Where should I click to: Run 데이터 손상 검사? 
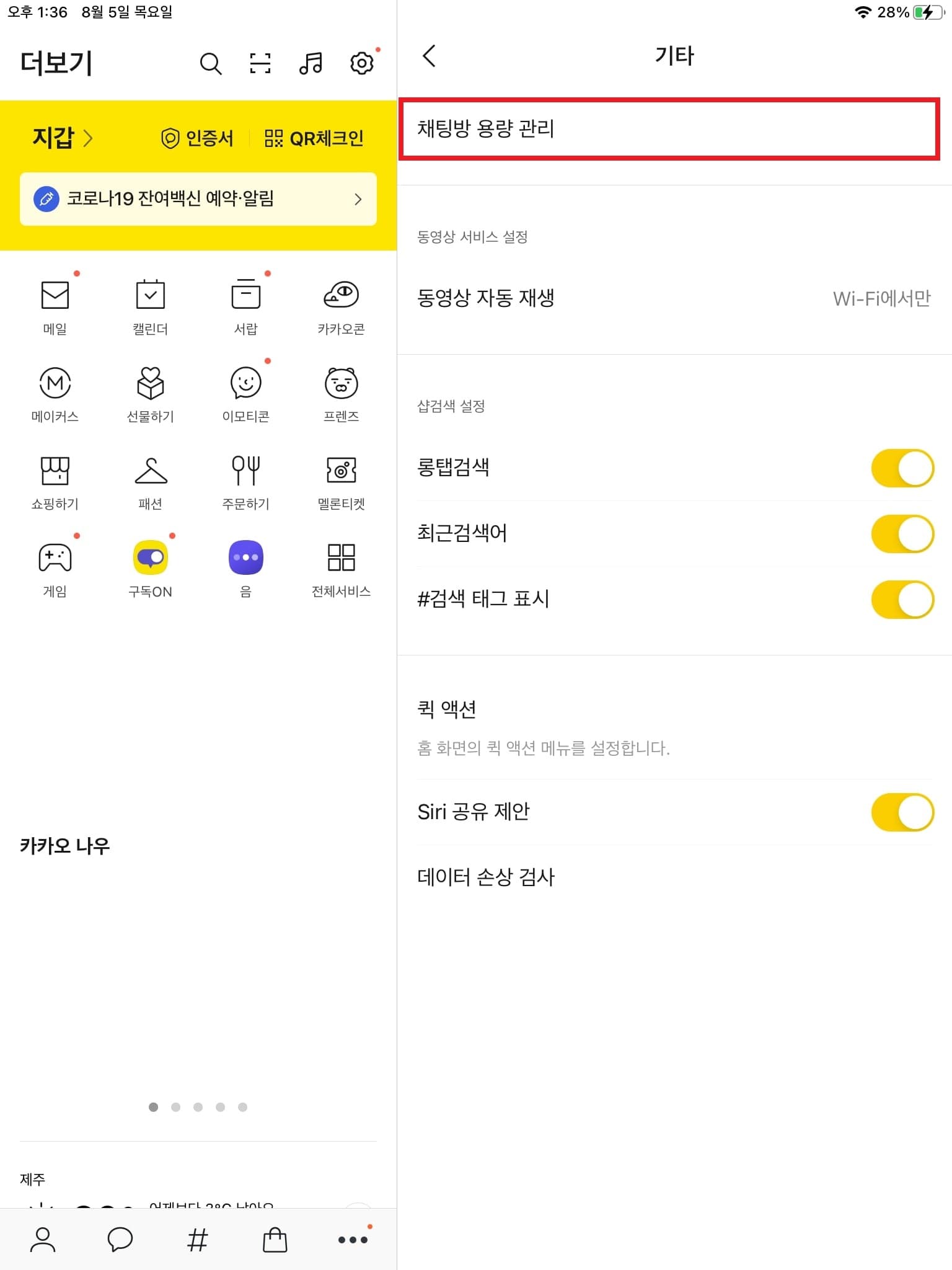pos(487,876)
